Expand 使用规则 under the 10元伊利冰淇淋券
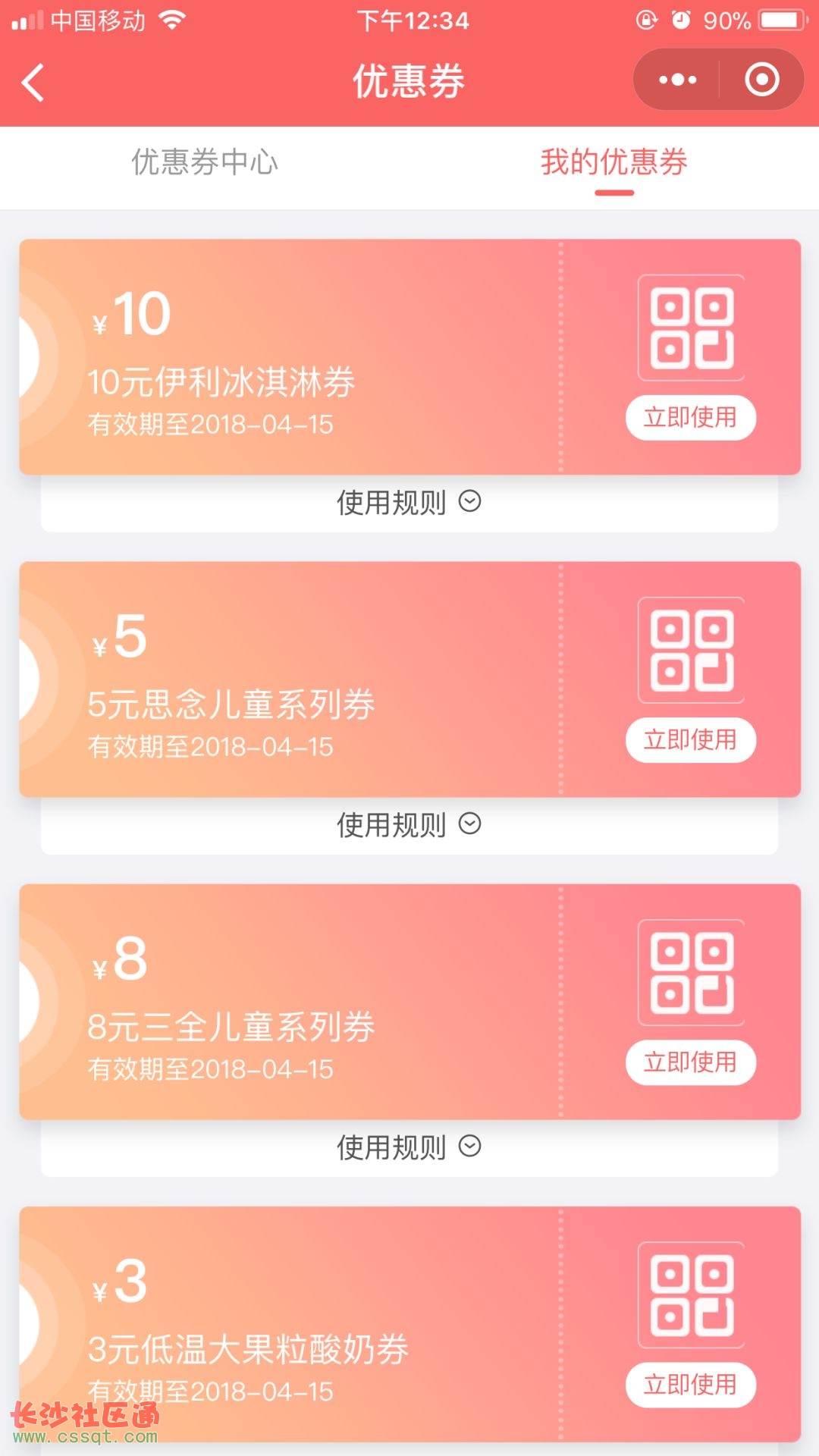The width and height of the screenshot is (819, 1456). (409, 502)
